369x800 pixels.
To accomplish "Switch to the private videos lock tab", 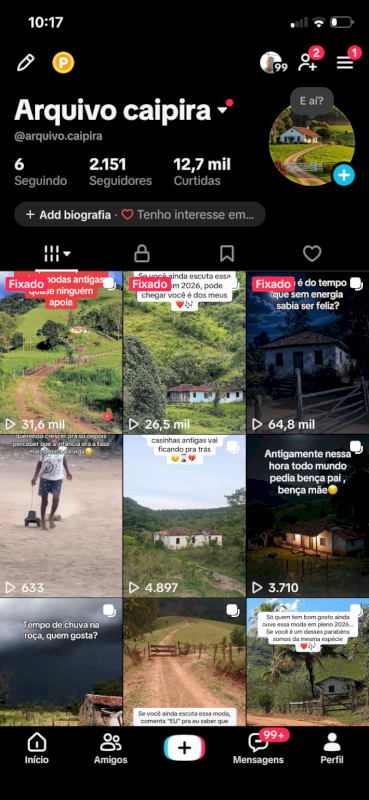I will 141,254.
